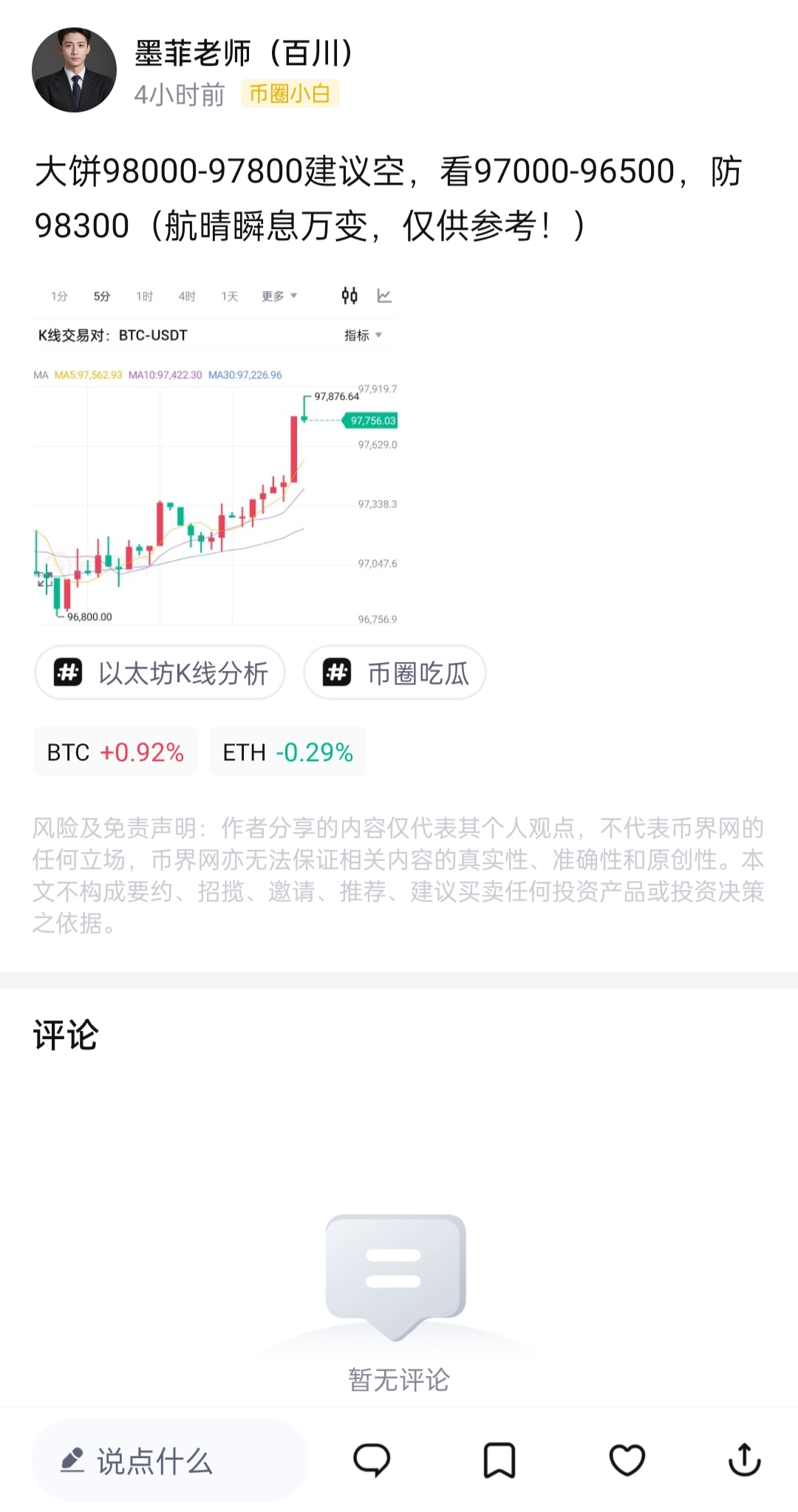
Task: Open the comments bubble icon
Action: [372, 1460]
